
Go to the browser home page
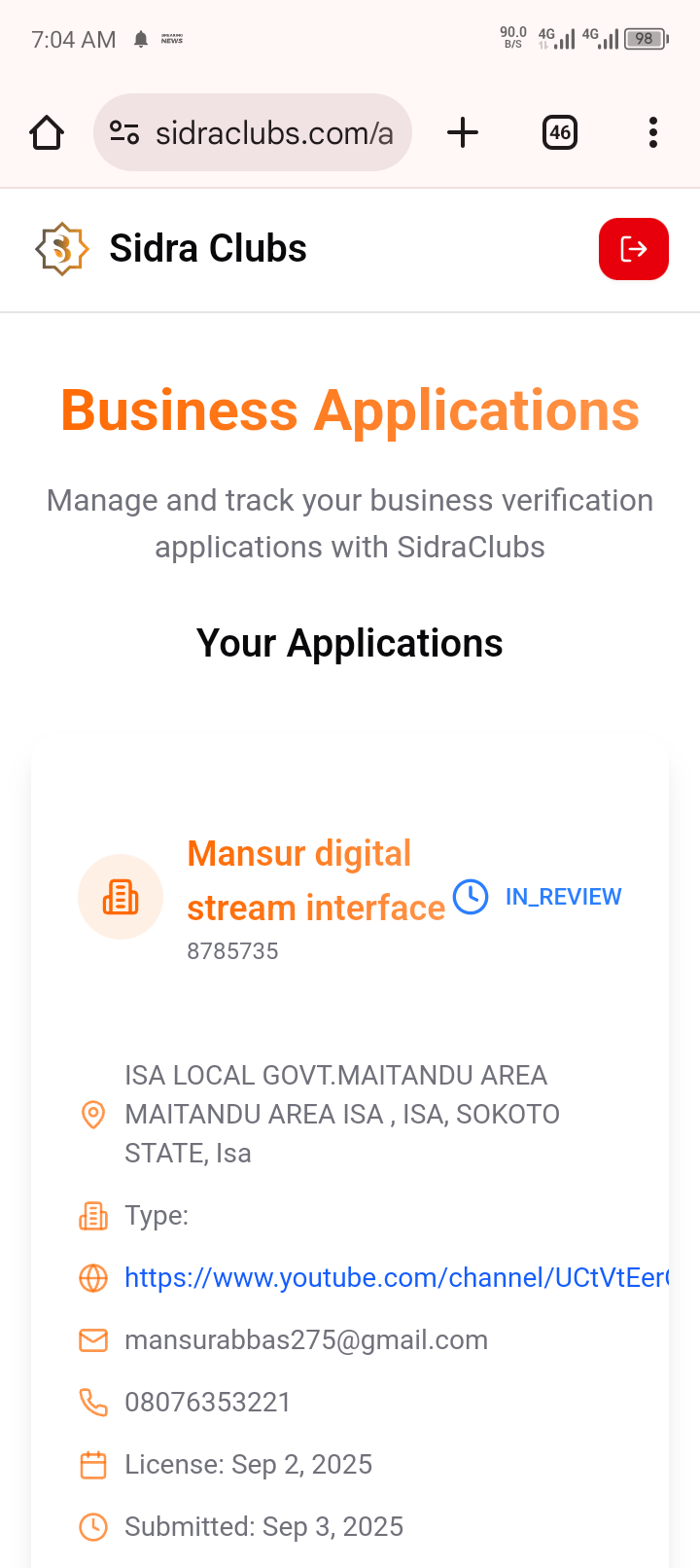[47, 132]
